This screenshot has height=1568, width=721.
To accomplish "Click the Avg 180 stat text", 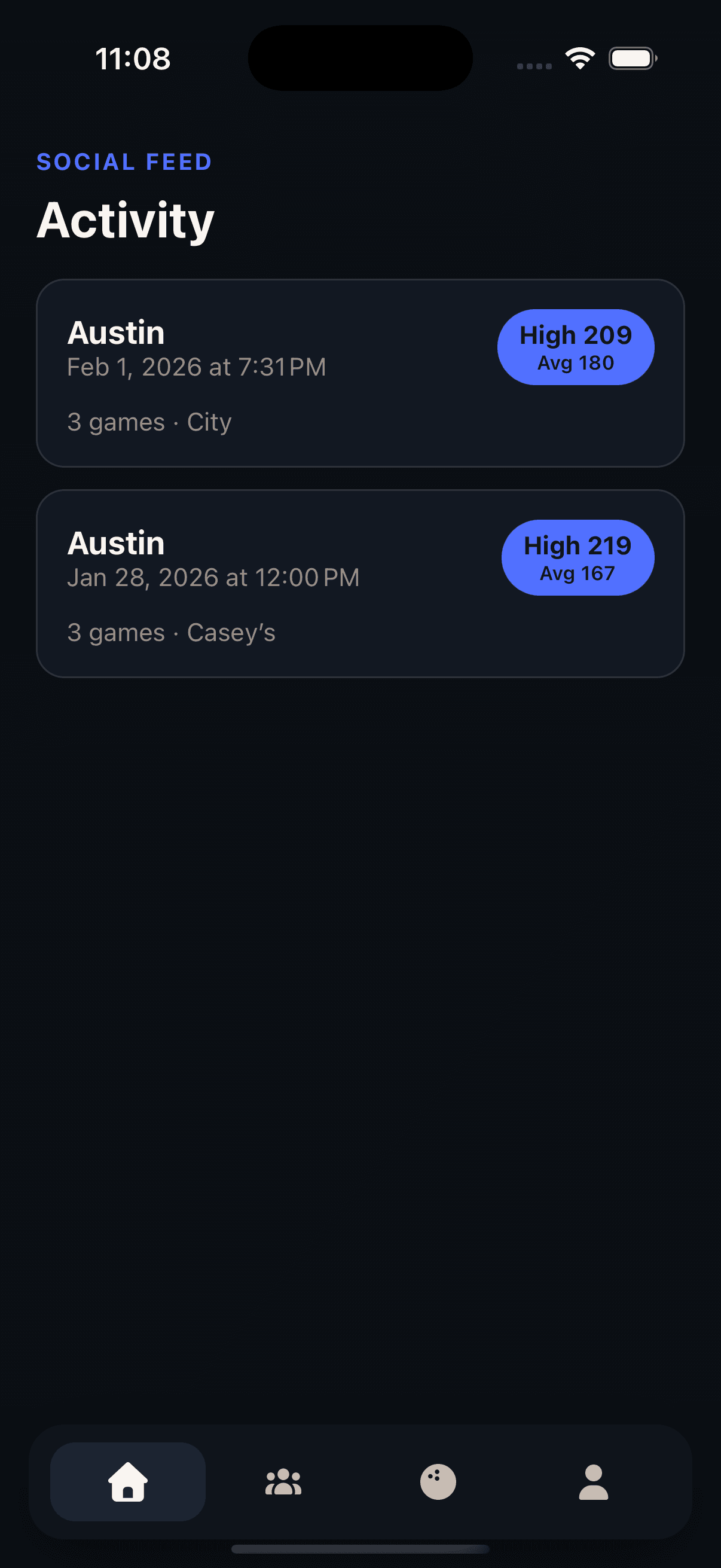I will point(576,362).
